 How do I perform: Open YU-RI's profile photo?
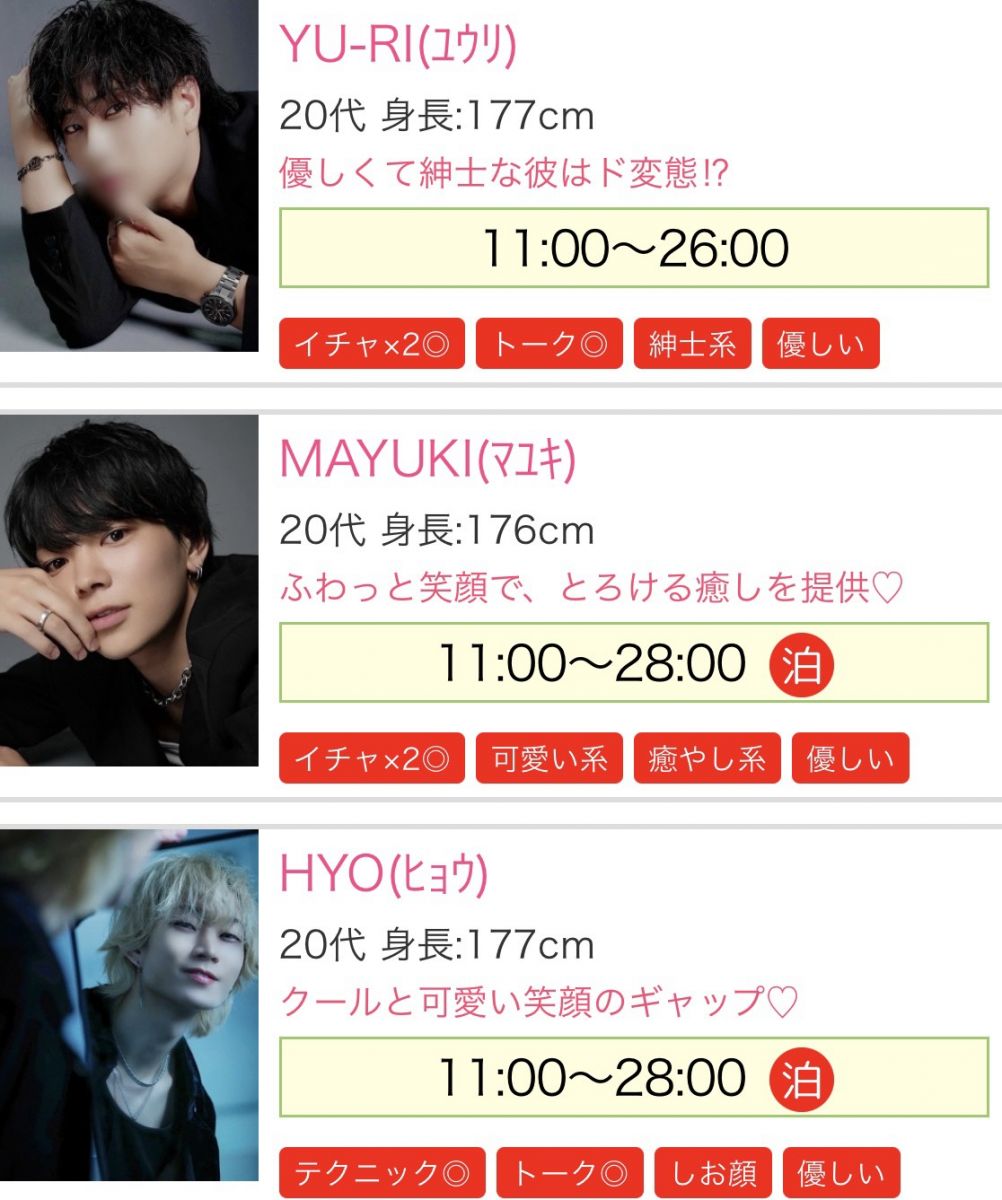tap(129, 176)
